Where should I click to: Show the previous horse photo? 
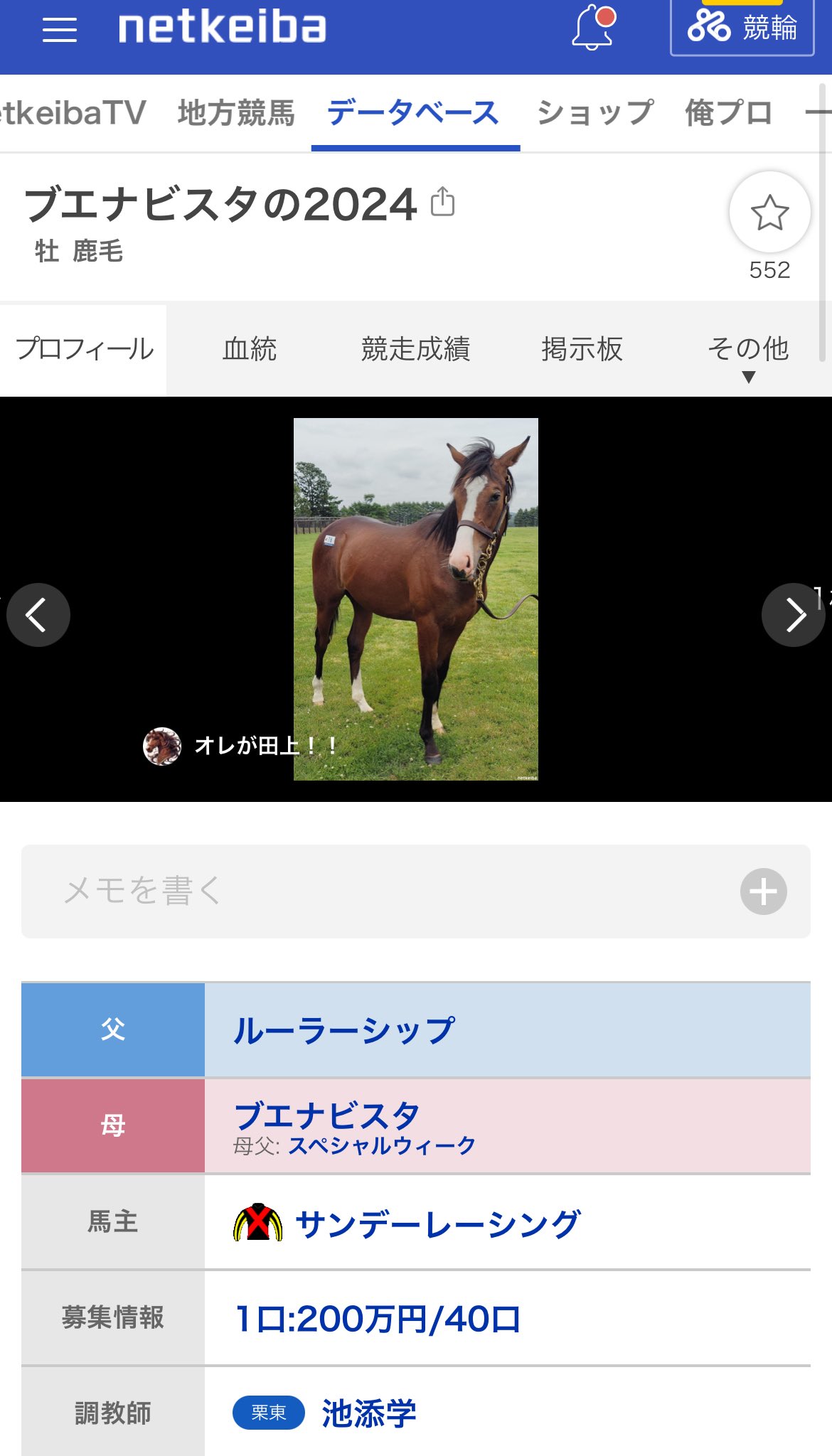38,615
